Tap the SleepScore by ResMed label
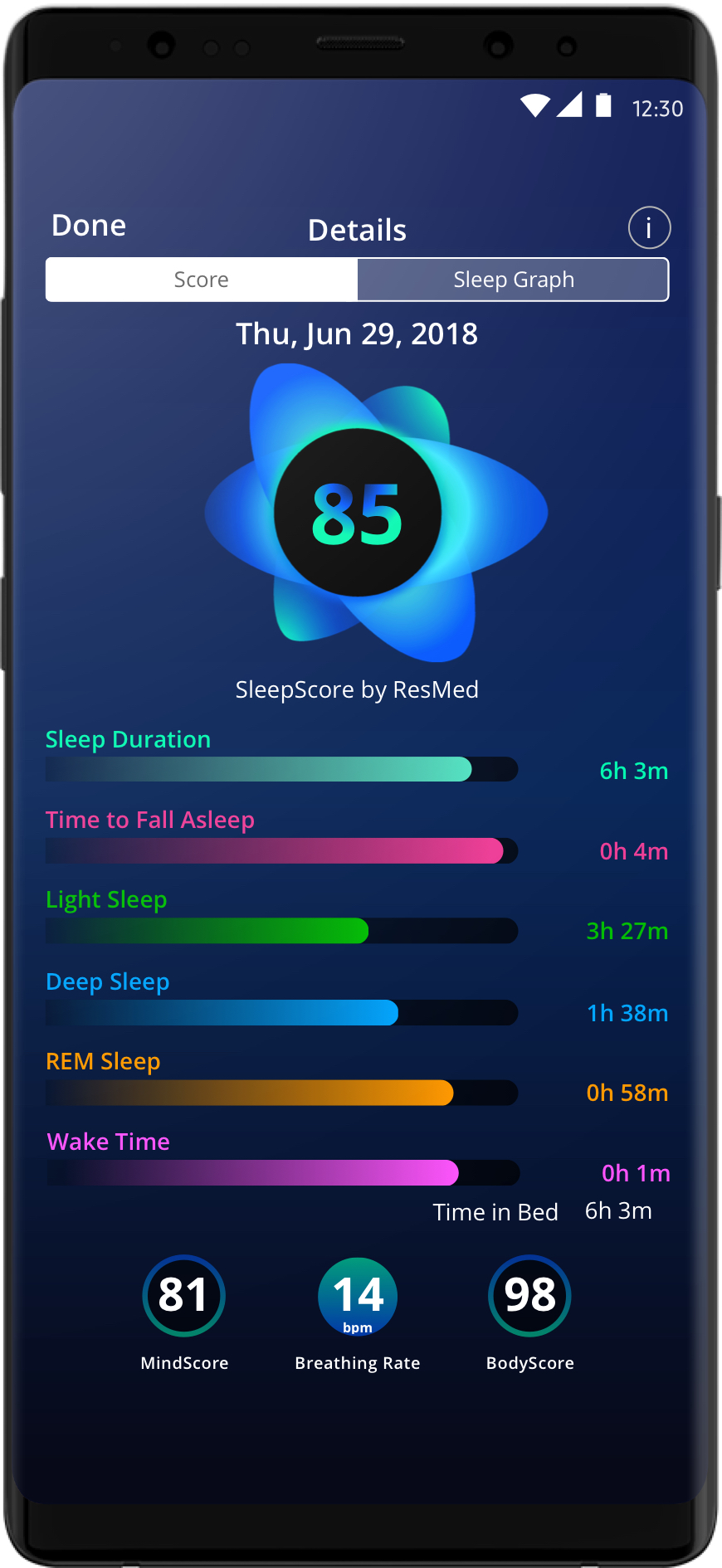 pos(357,689)
